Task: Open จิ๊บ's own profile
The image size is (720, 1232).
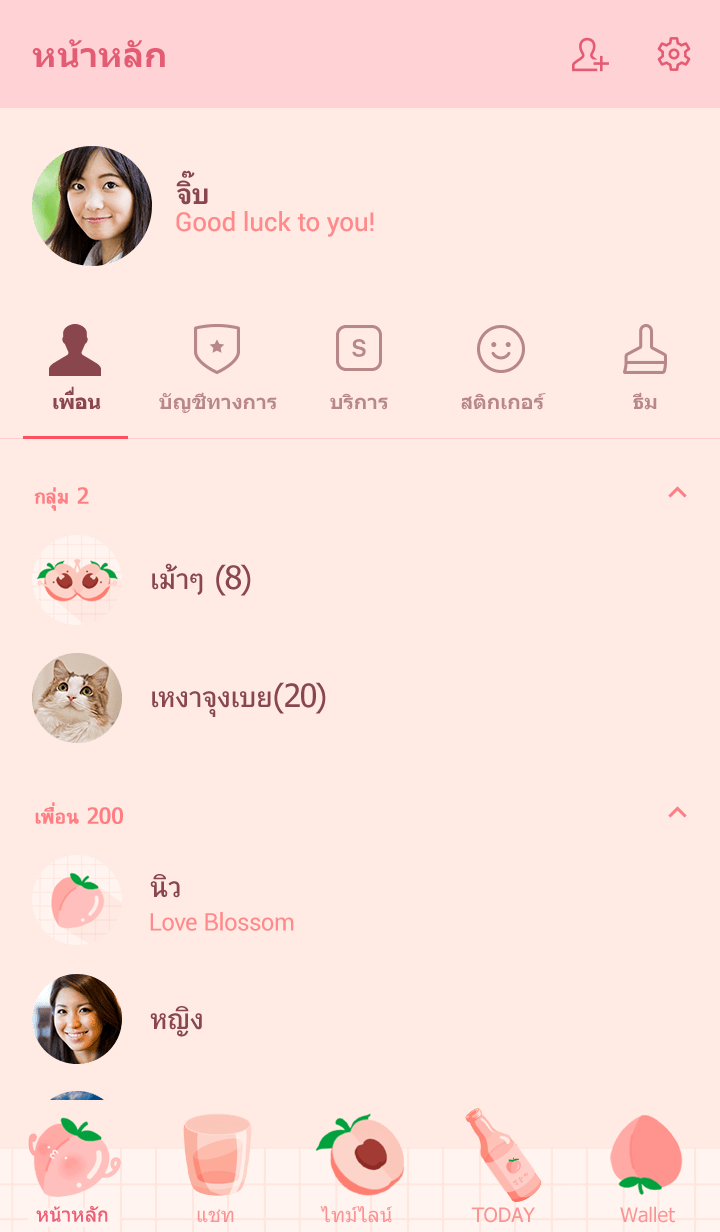Action: click(x=92, y=206)
